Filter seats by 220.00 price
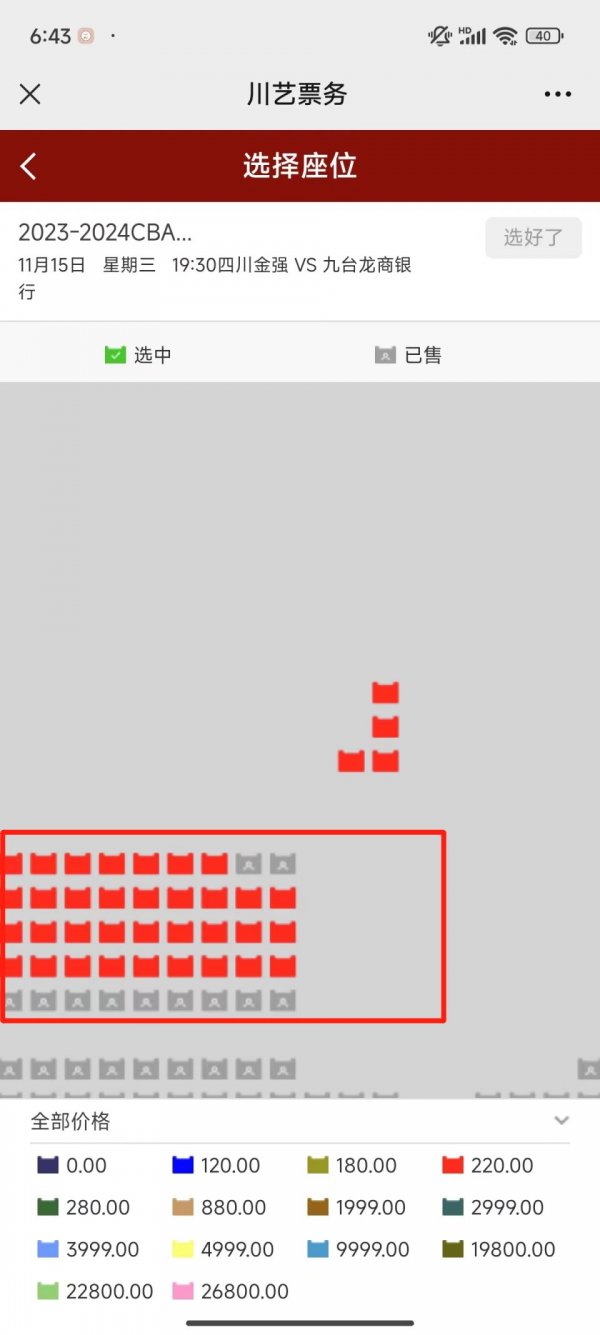The width and height of the screenshot is (600, 1335). [x=488, y=1165]
